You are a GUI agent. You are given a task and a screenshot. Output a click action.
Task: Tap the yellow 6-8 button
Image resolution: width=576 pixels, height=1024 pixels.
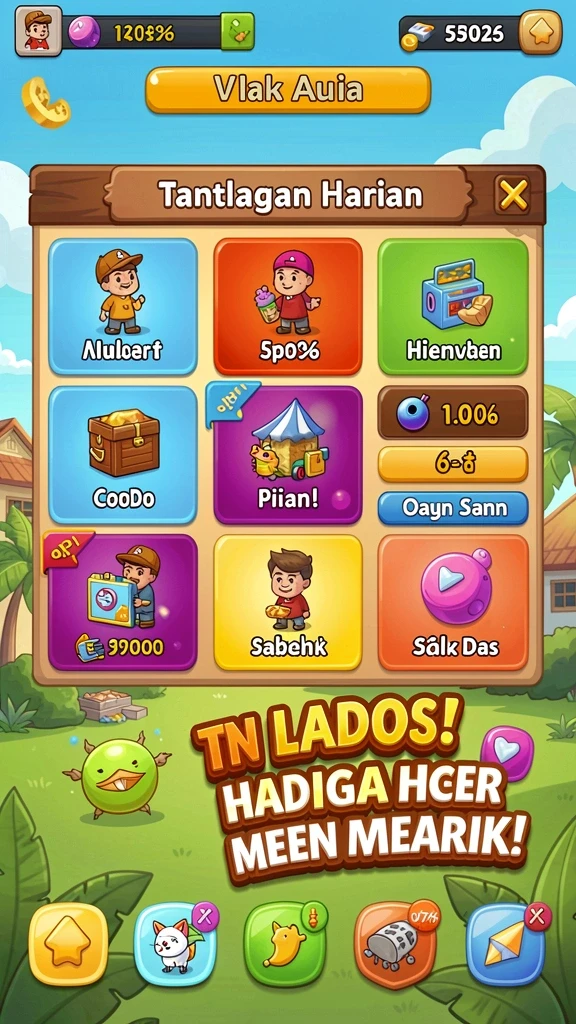[453, 464]
